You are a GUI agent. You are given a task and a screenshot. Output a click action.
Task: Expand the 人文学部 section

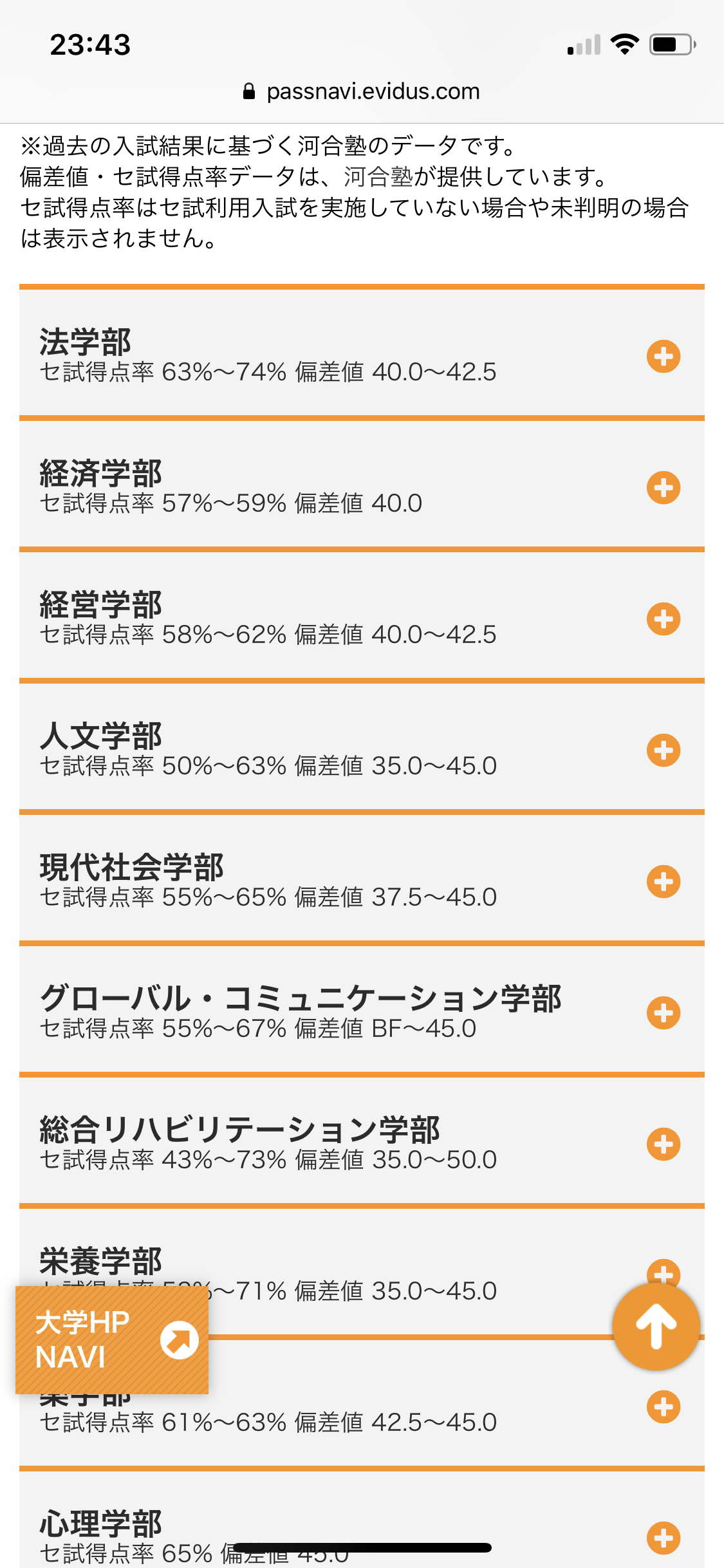pyautogui.click(x=664, y=750)
